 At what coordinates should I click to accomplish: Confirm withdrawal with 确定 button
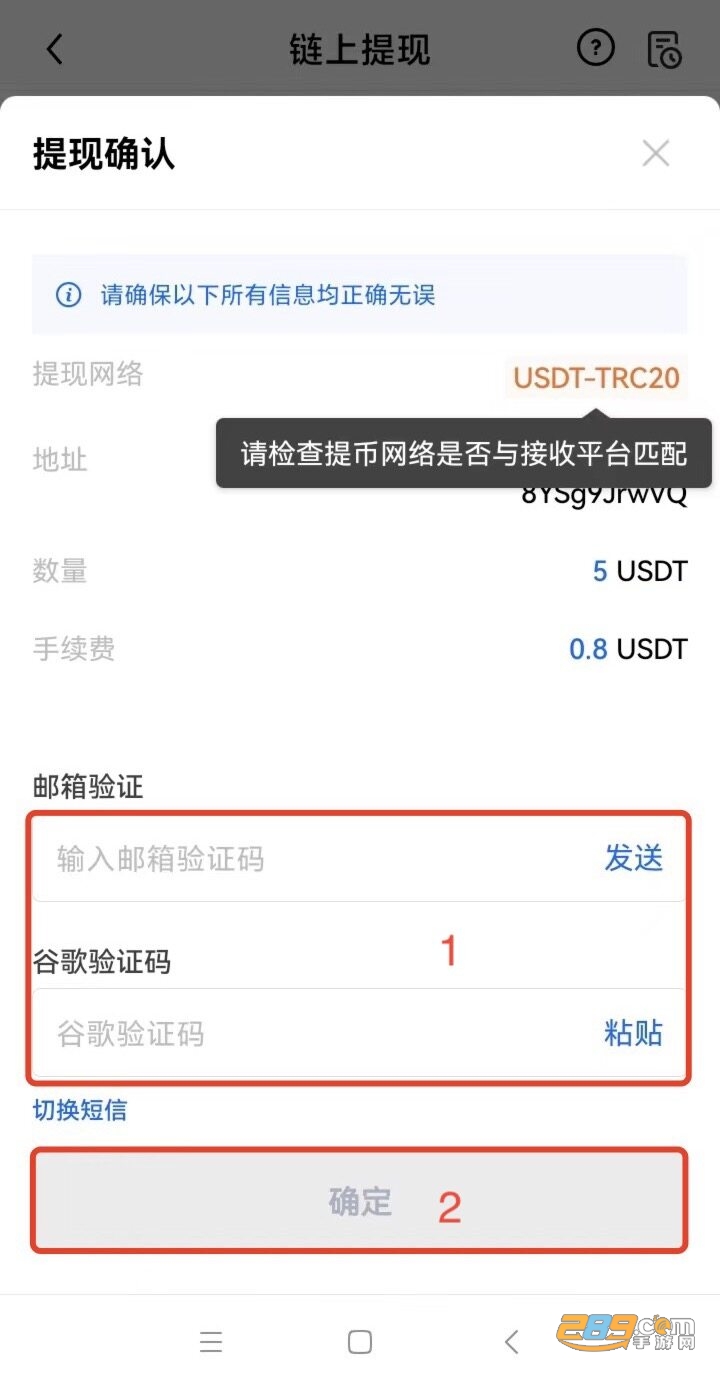360,1201
